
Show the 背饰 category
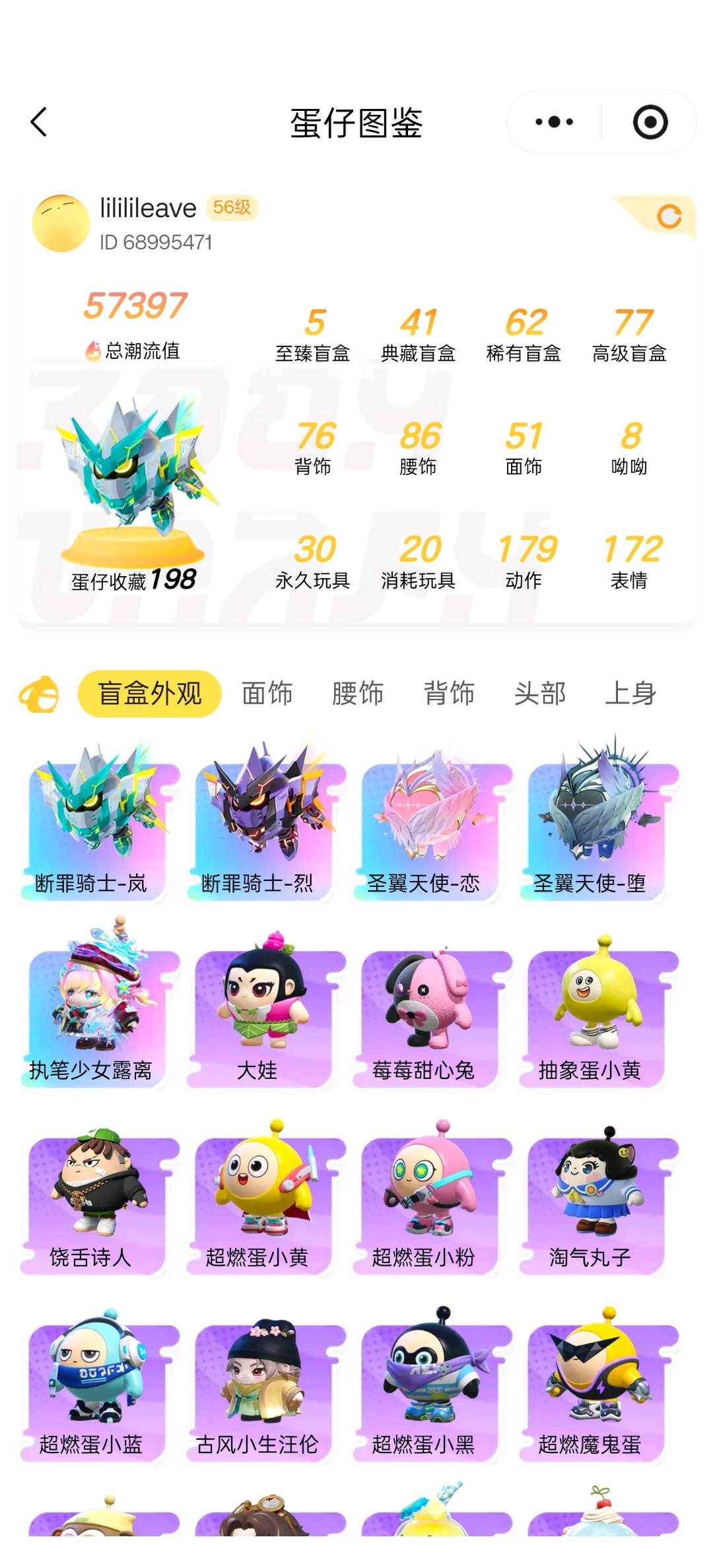click(449, 694)
